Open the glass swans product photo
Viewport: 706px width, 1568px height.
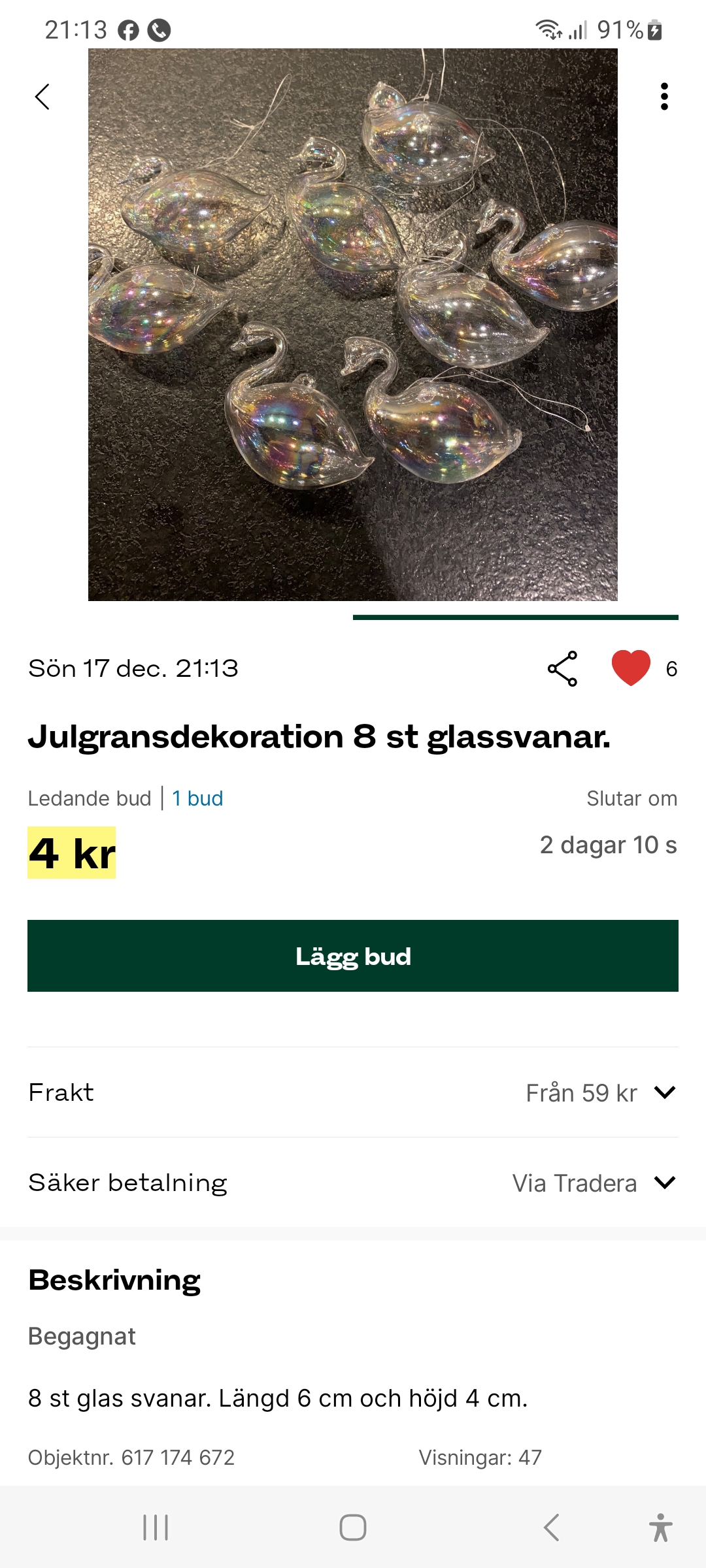click(x=353, y=324)
